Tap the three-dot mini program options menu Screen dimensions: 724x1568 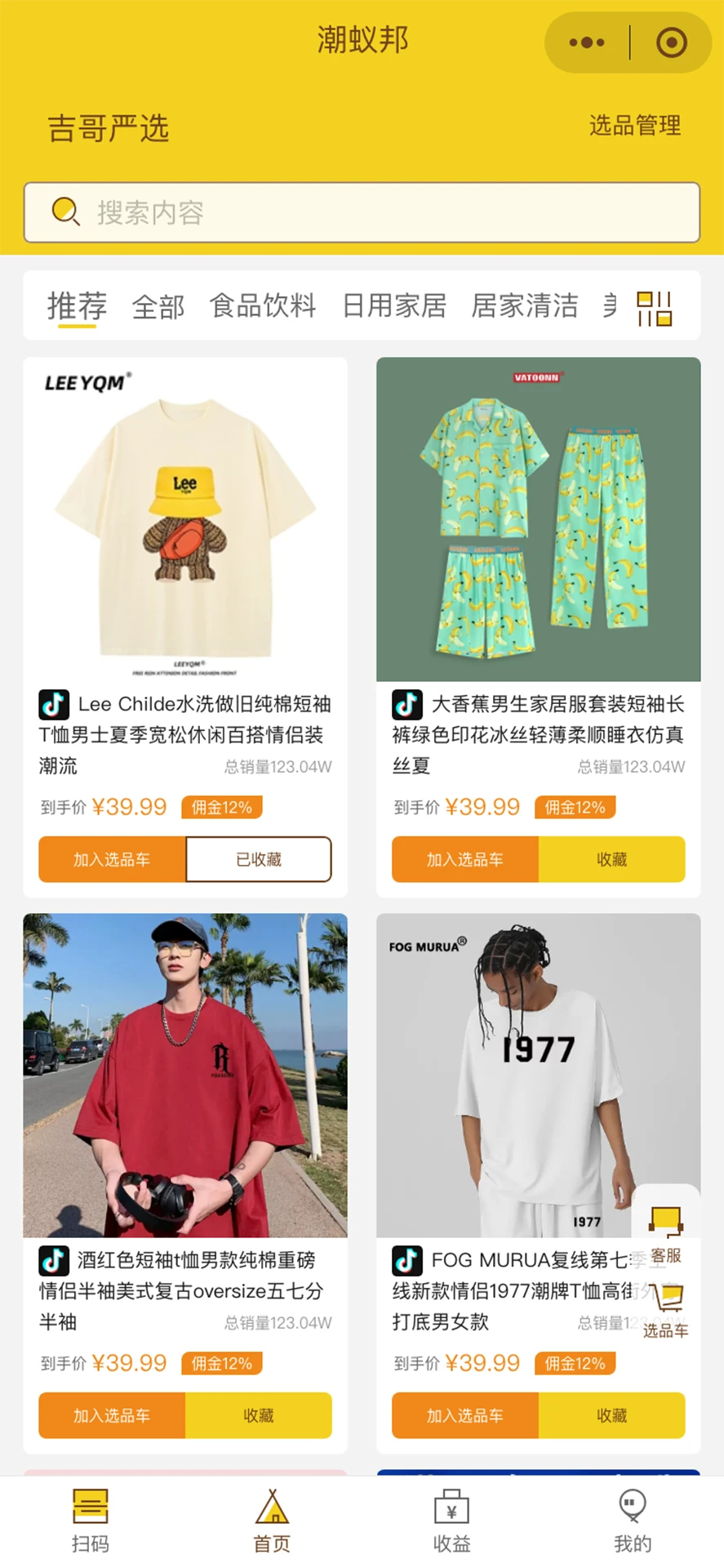click(587, 41)
